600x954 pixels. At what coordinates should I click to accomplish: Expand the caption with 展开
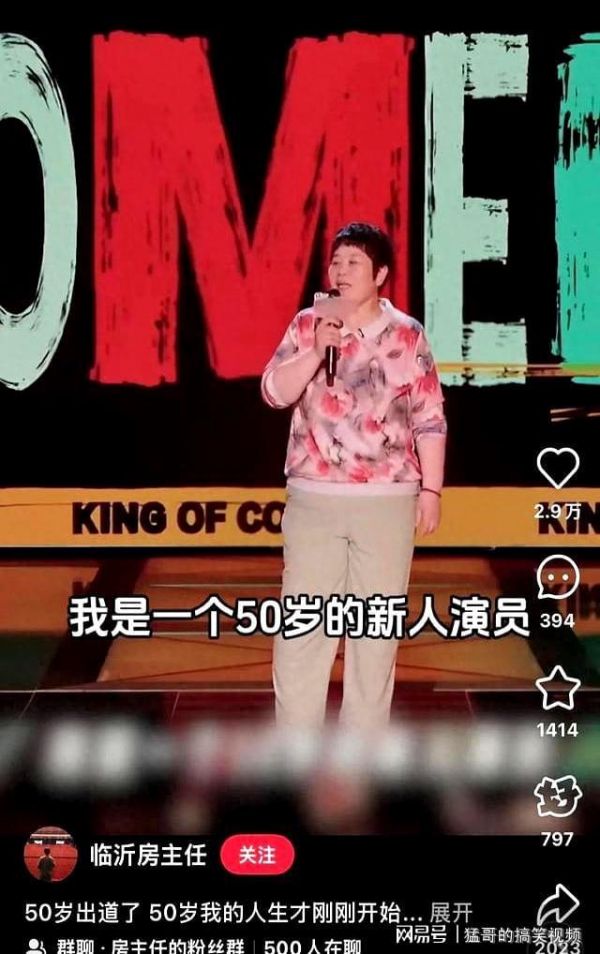click(x=450, y=912)
